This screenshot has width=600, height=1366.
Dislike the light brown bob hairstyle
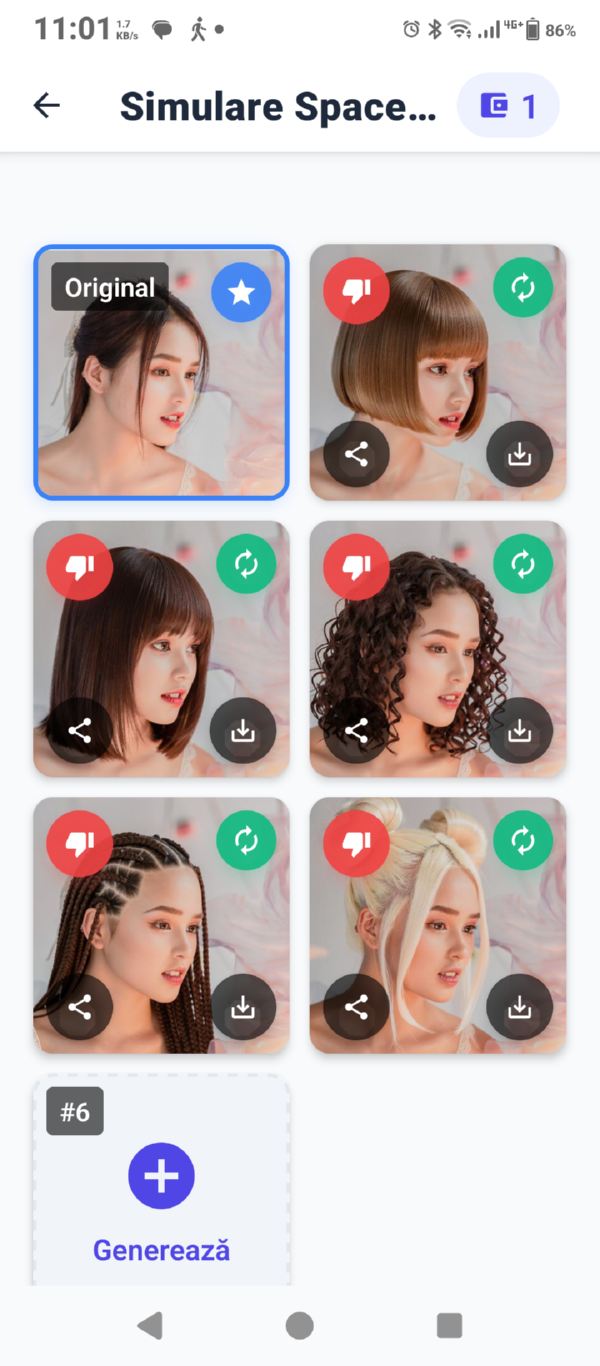tap(356, 291)
